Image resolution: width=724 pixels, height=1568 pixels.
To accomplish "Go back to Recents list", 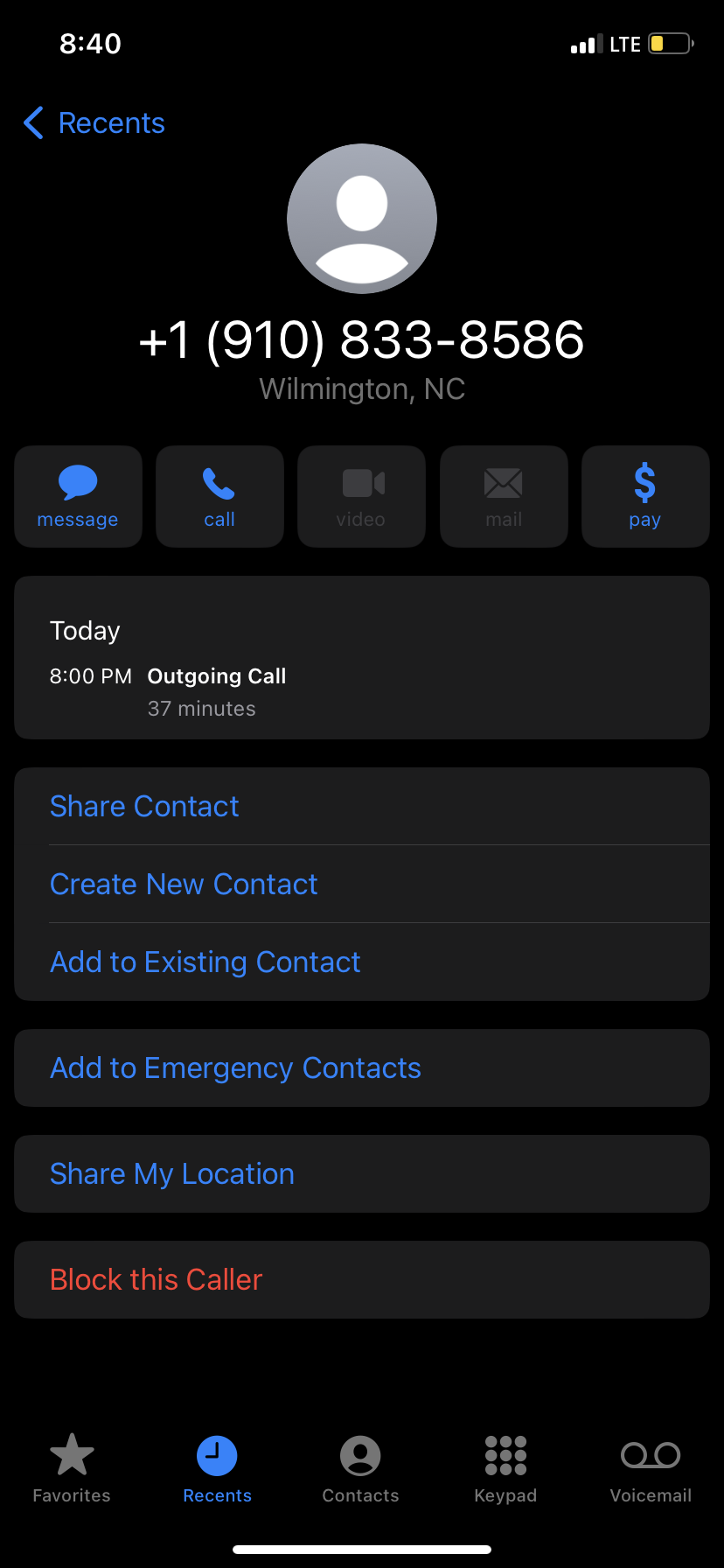I will click(x=94, y=123).
